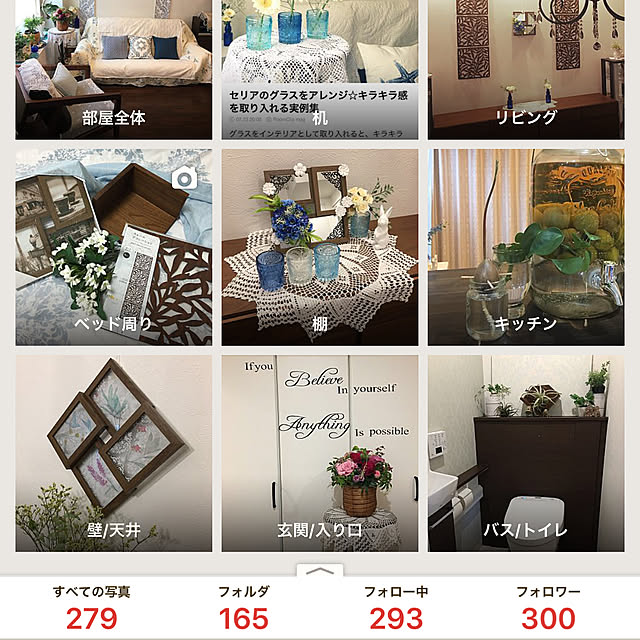640x640 pixels.
Task: View フォロワー list (300)
Action: [548, 608]
